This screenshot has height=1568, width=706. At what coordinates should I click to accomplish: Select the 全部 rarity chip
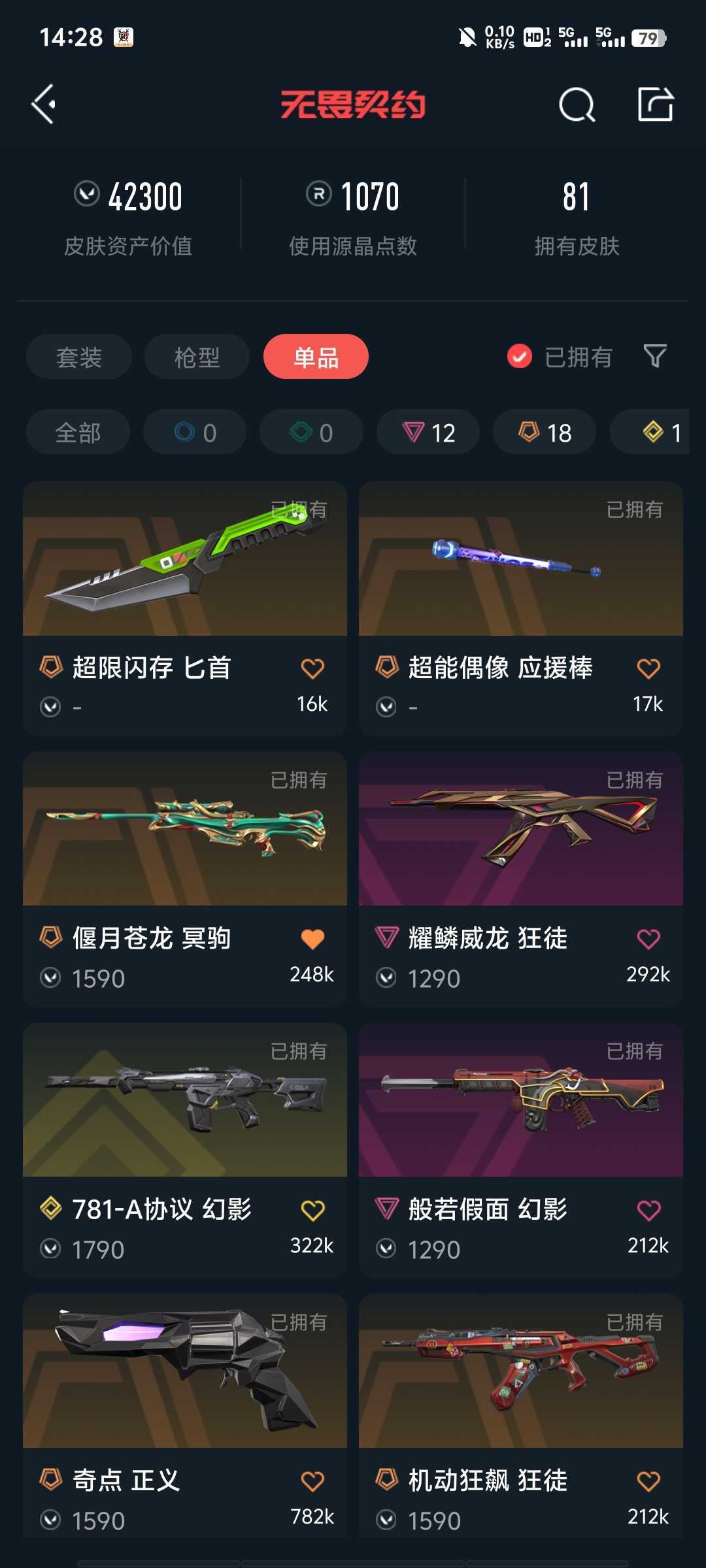78,432
